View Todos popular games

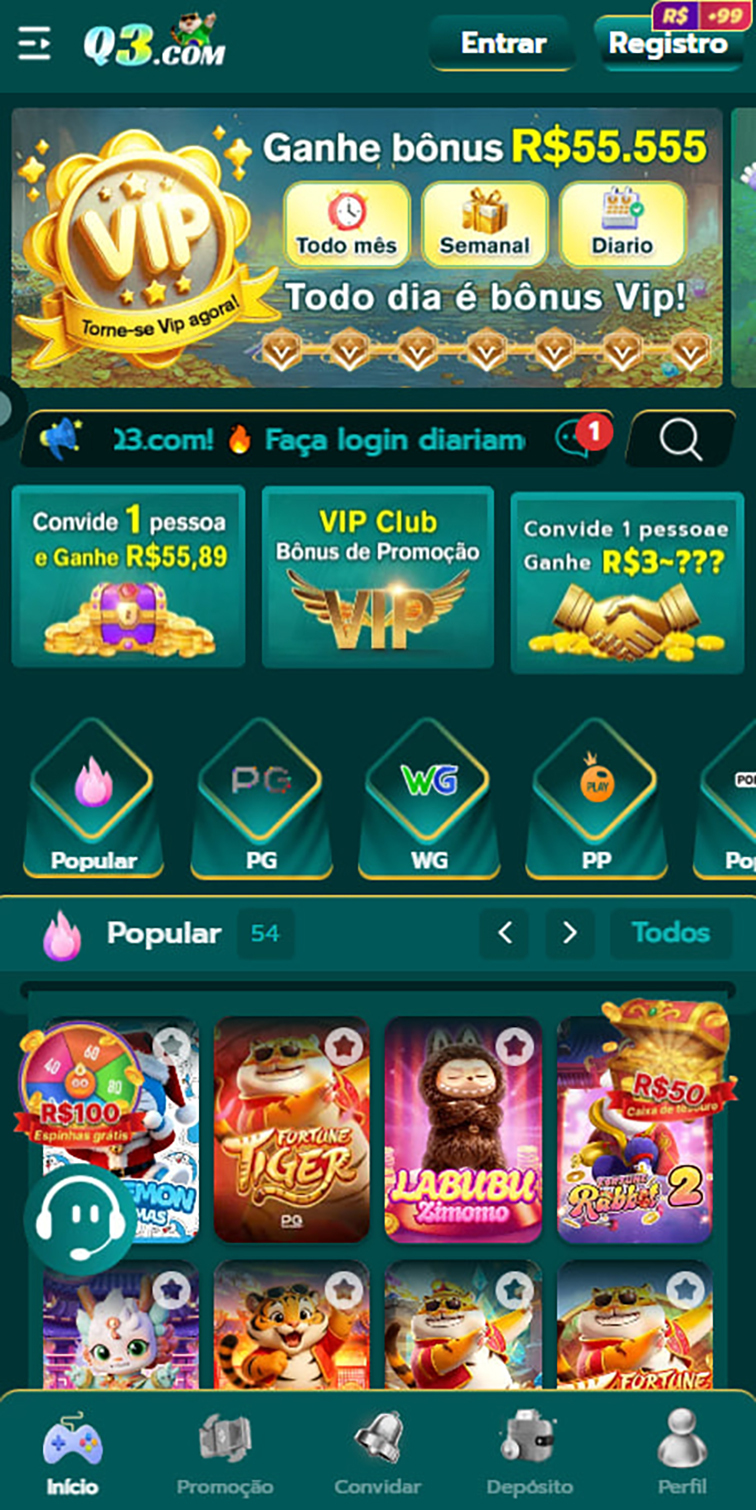(x=670, y=933)
